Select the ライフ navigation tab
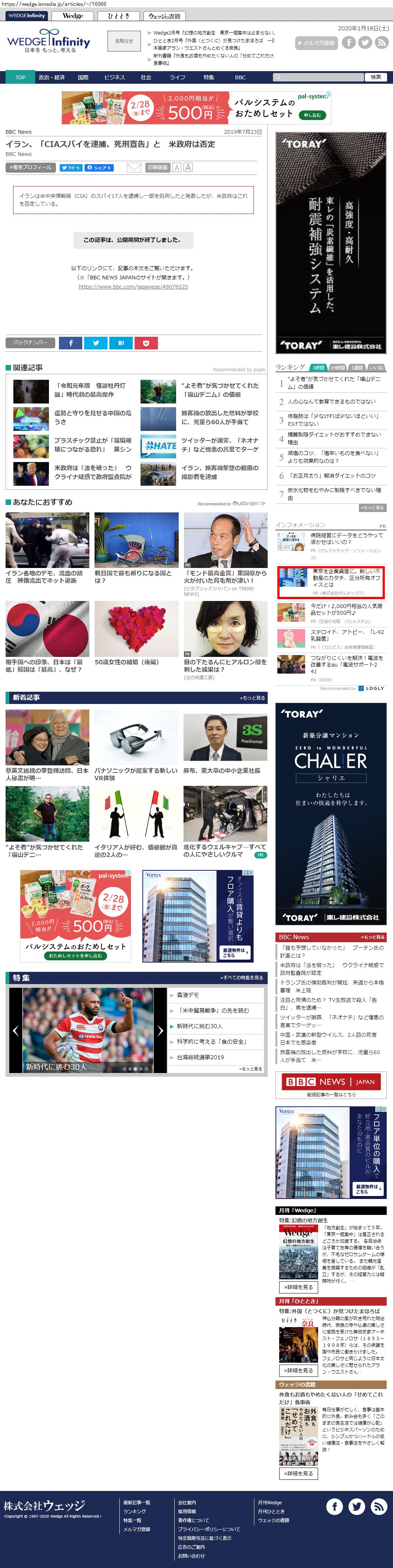 [177, 77]
